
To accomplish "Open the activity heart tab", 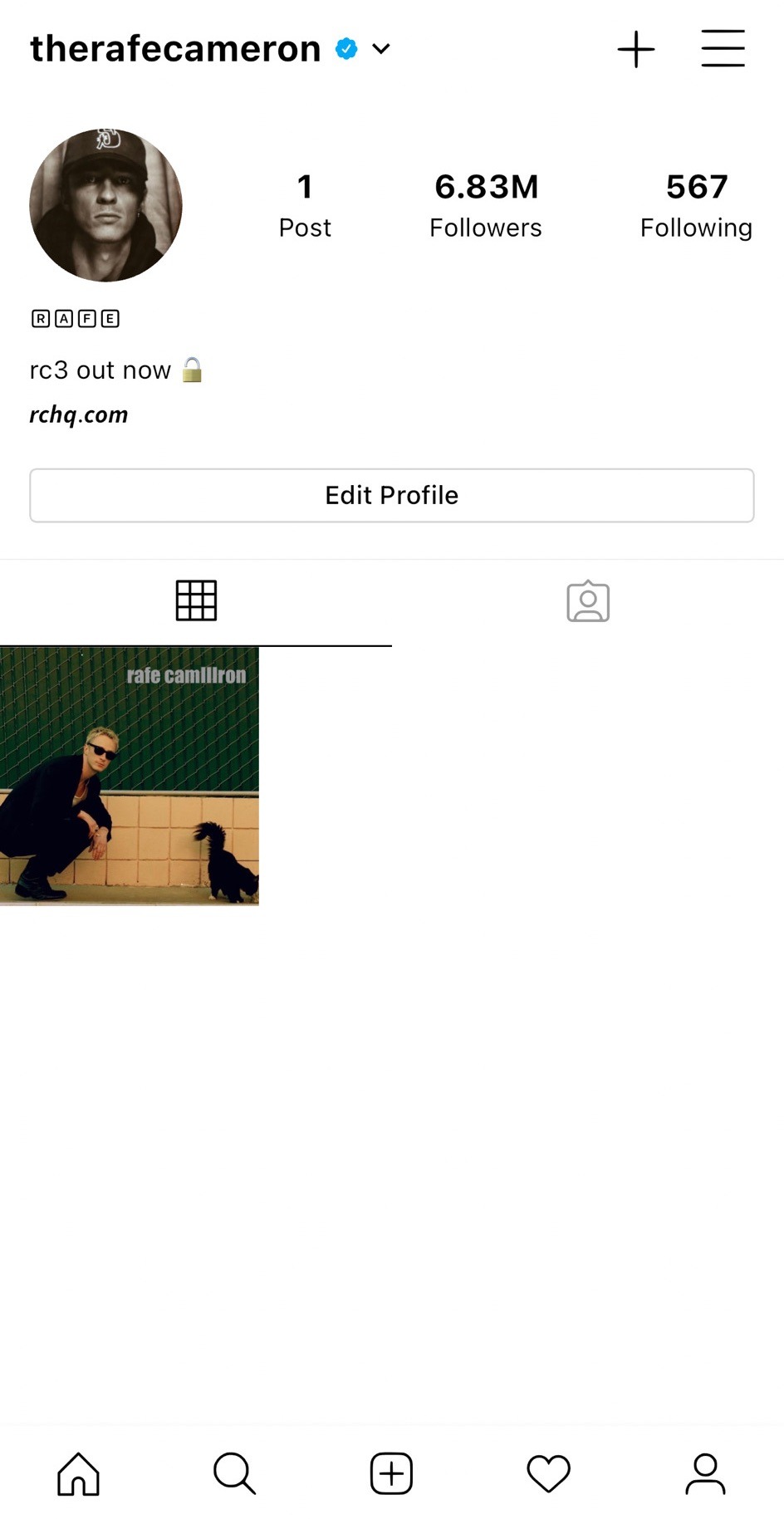I will click(548, 1474).
